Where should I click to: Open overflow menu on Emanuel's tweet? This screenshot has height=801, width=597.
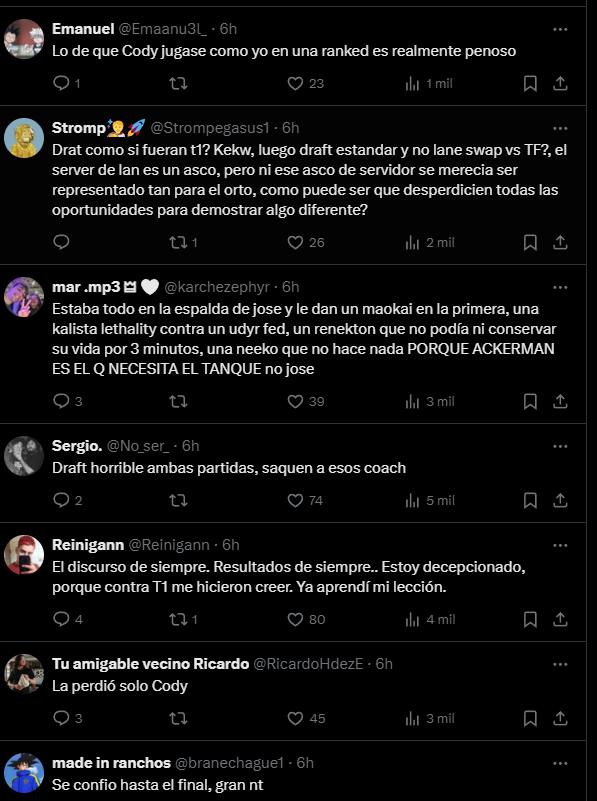(x=560, y=29)
